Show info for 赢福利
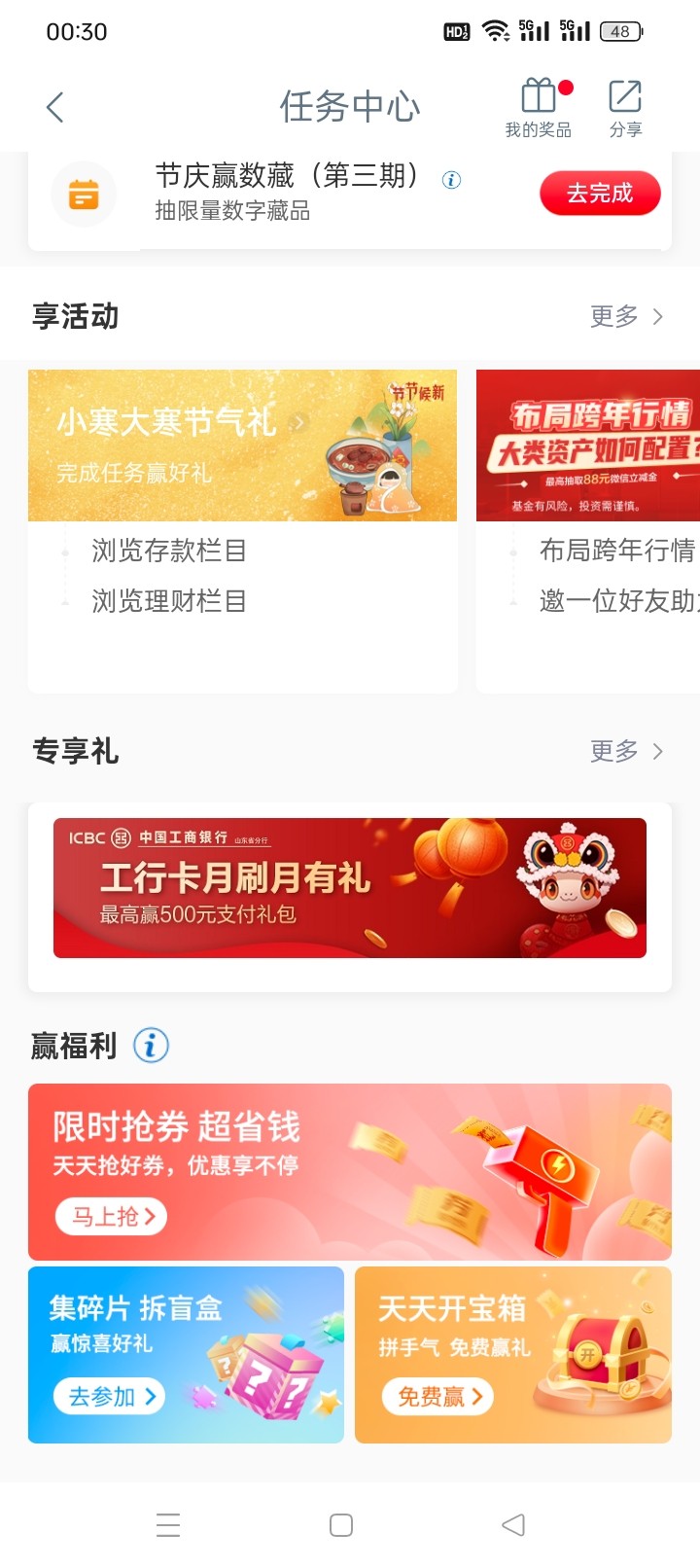 [151, 1046]
